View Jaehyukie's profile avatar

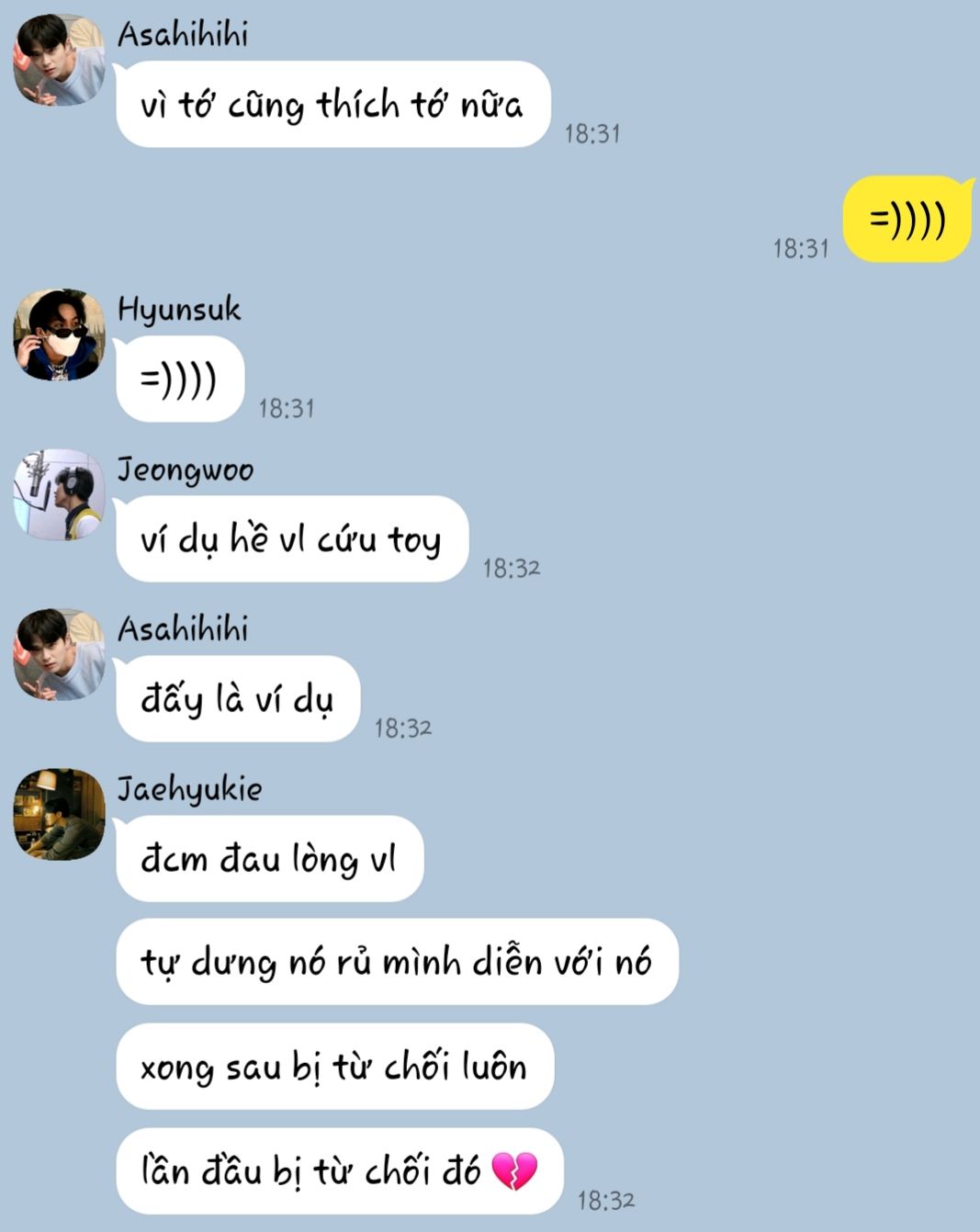click(59, 814)
